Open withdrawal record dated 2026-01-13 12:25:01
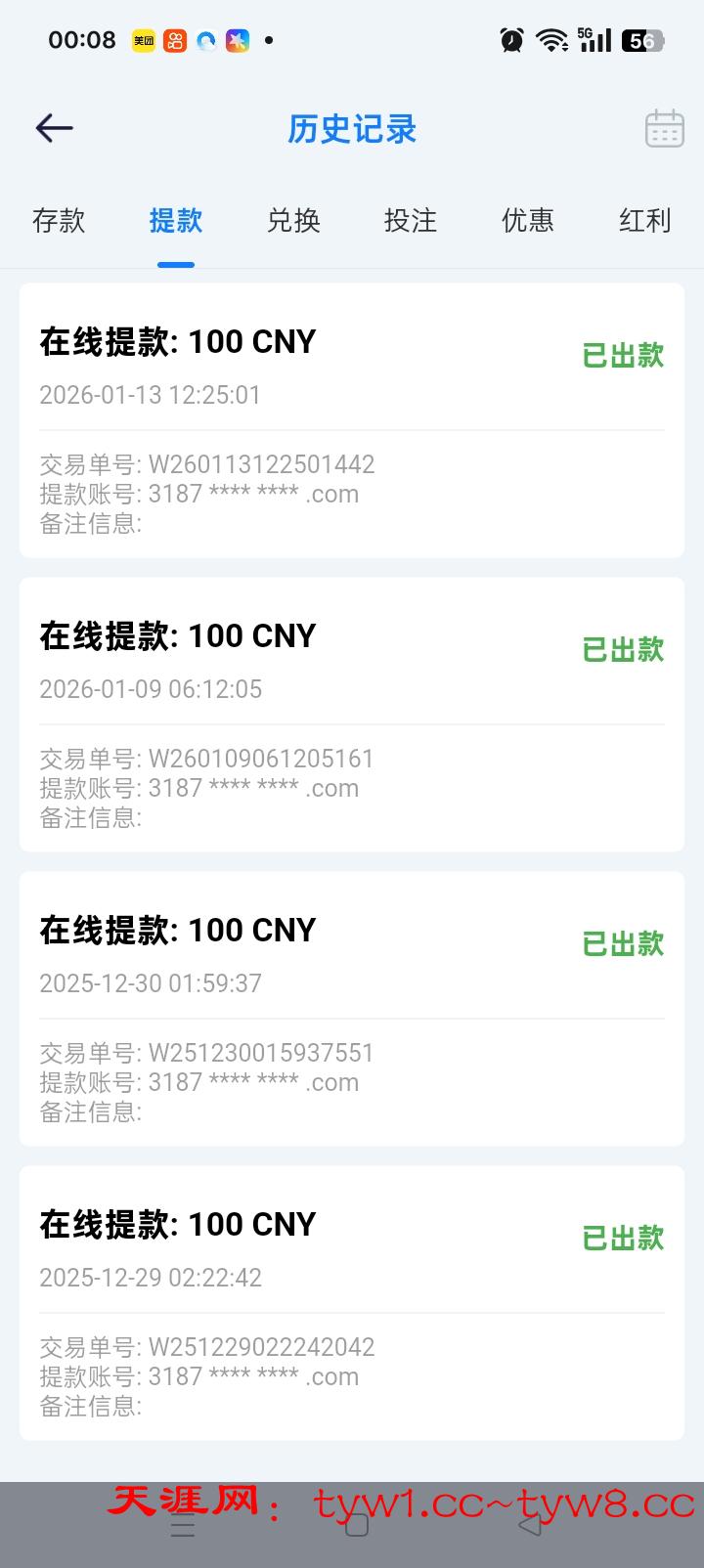This screenshot has height=1568, width=704. pyautogui.click(x=352, y=420)
